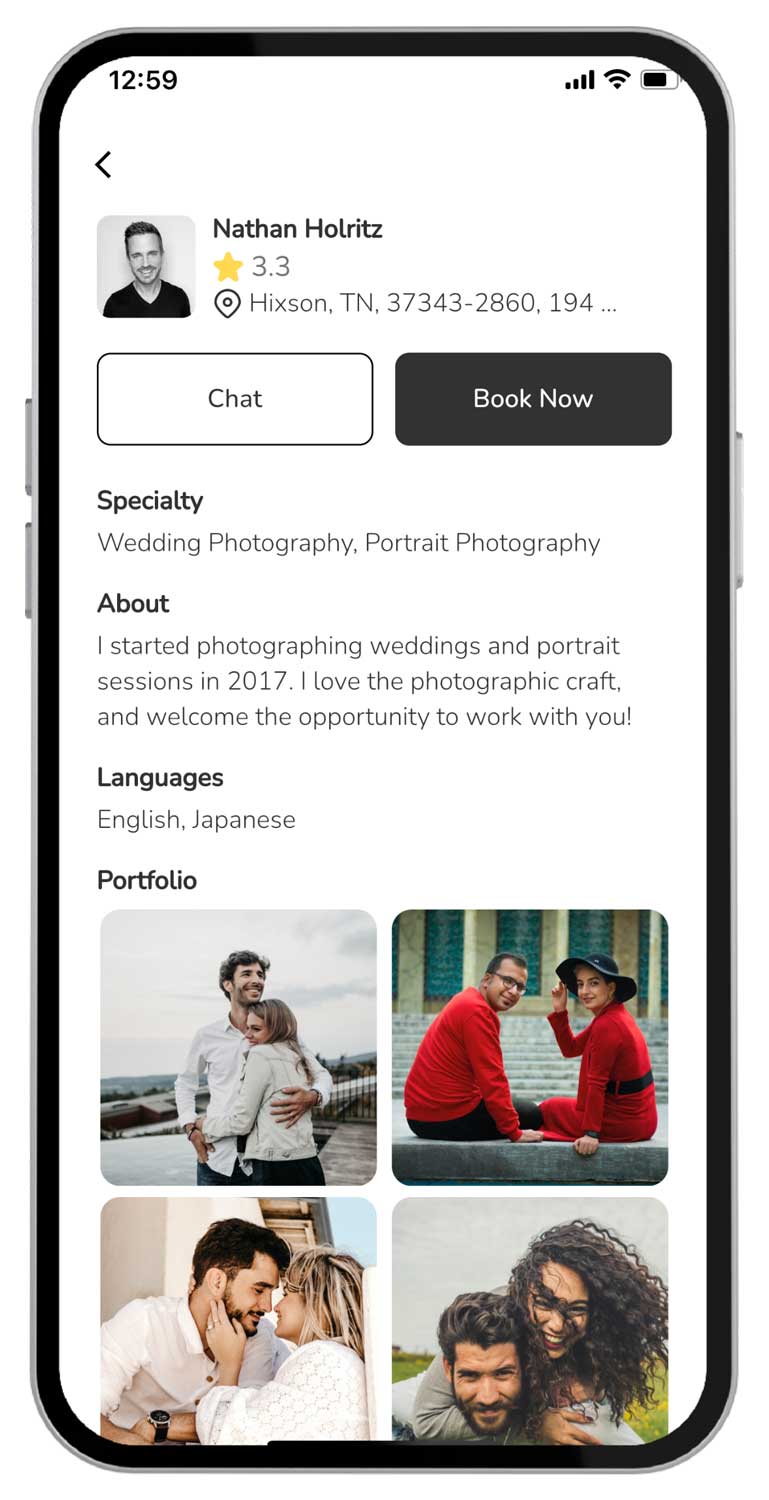Open portfolio photo of couple hugging outdoors

[x=239, y=1047]
